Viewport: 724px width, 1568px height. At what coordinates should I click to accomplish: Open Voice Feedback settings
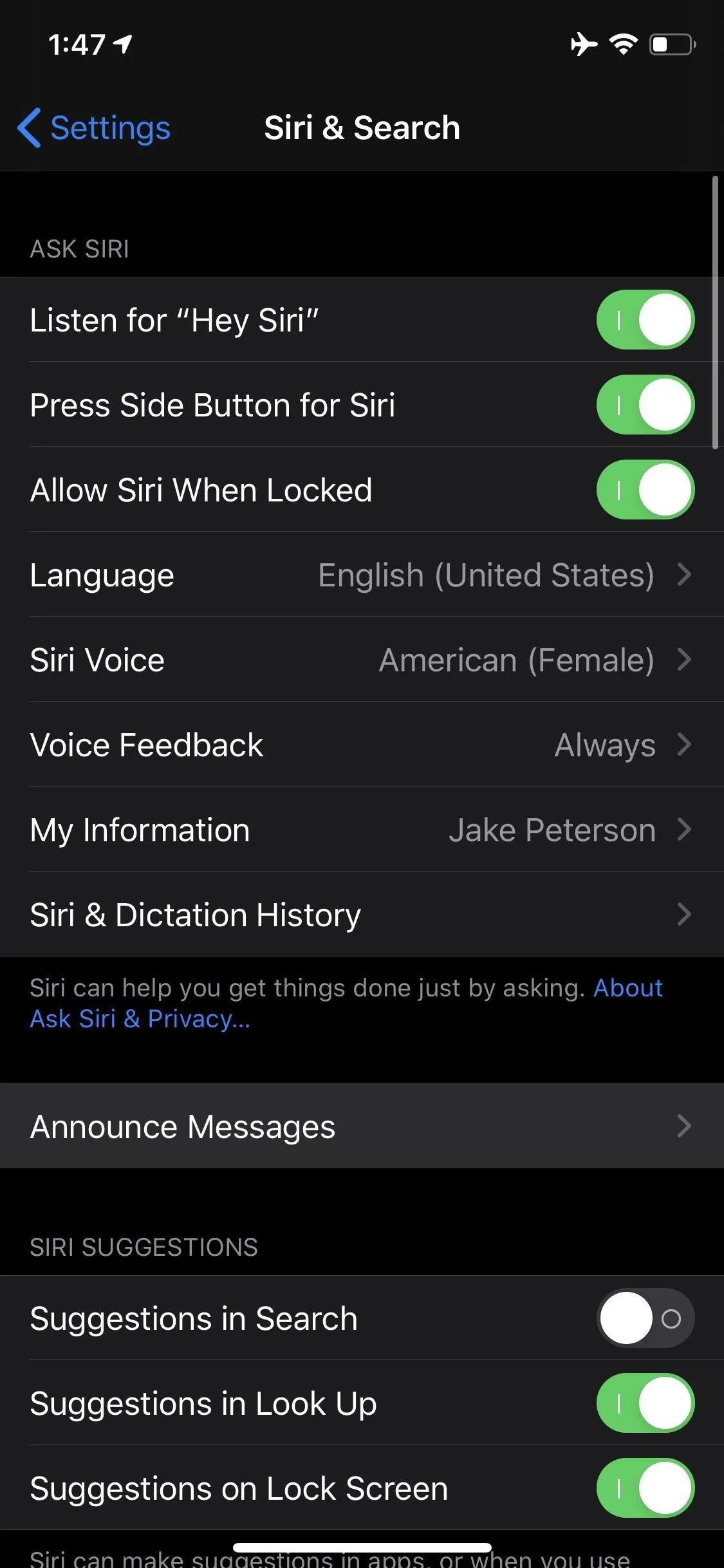click(362, 745)
